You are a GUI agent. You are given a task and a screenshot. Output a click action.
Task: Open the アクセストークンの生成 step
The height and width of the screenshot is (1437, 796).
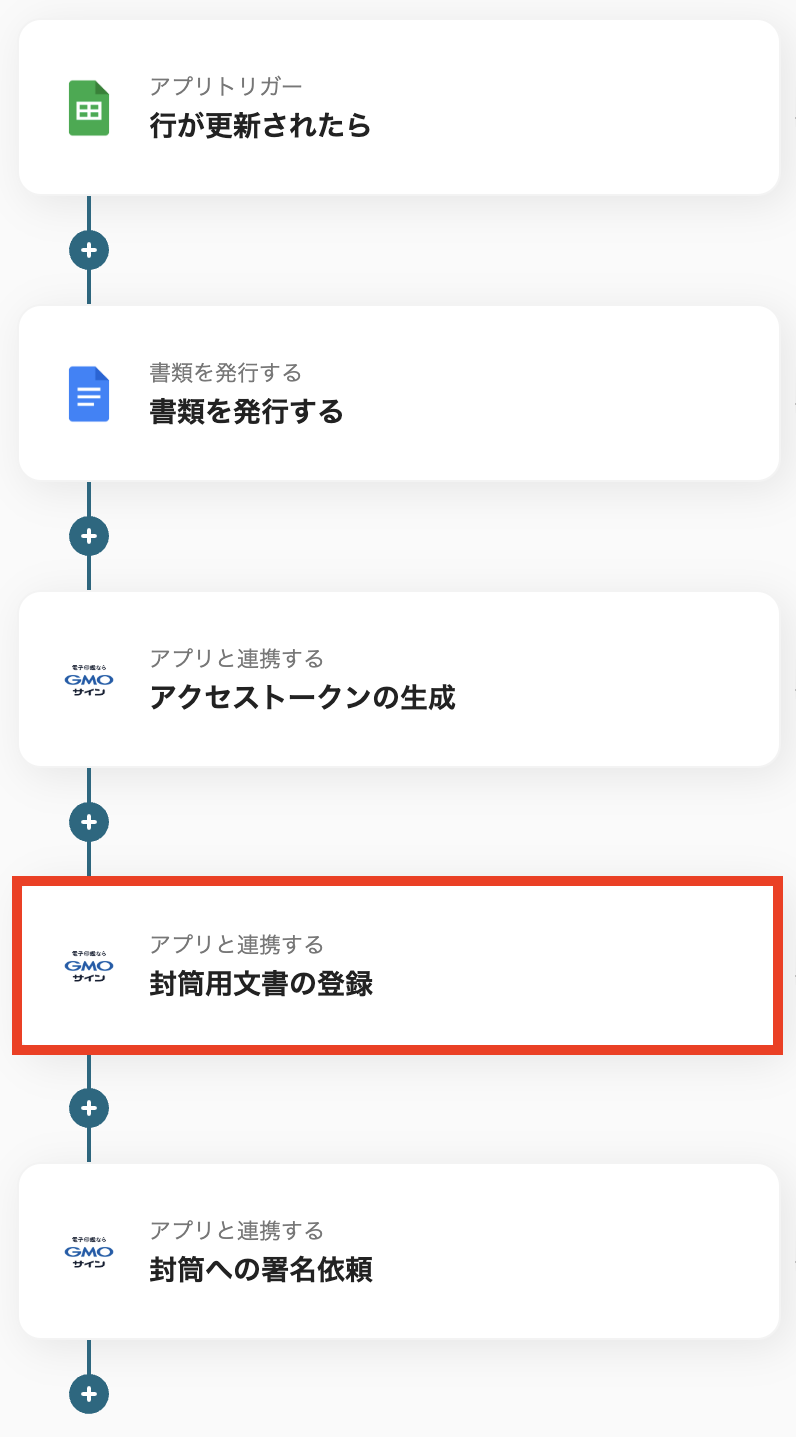click(398, 679)
